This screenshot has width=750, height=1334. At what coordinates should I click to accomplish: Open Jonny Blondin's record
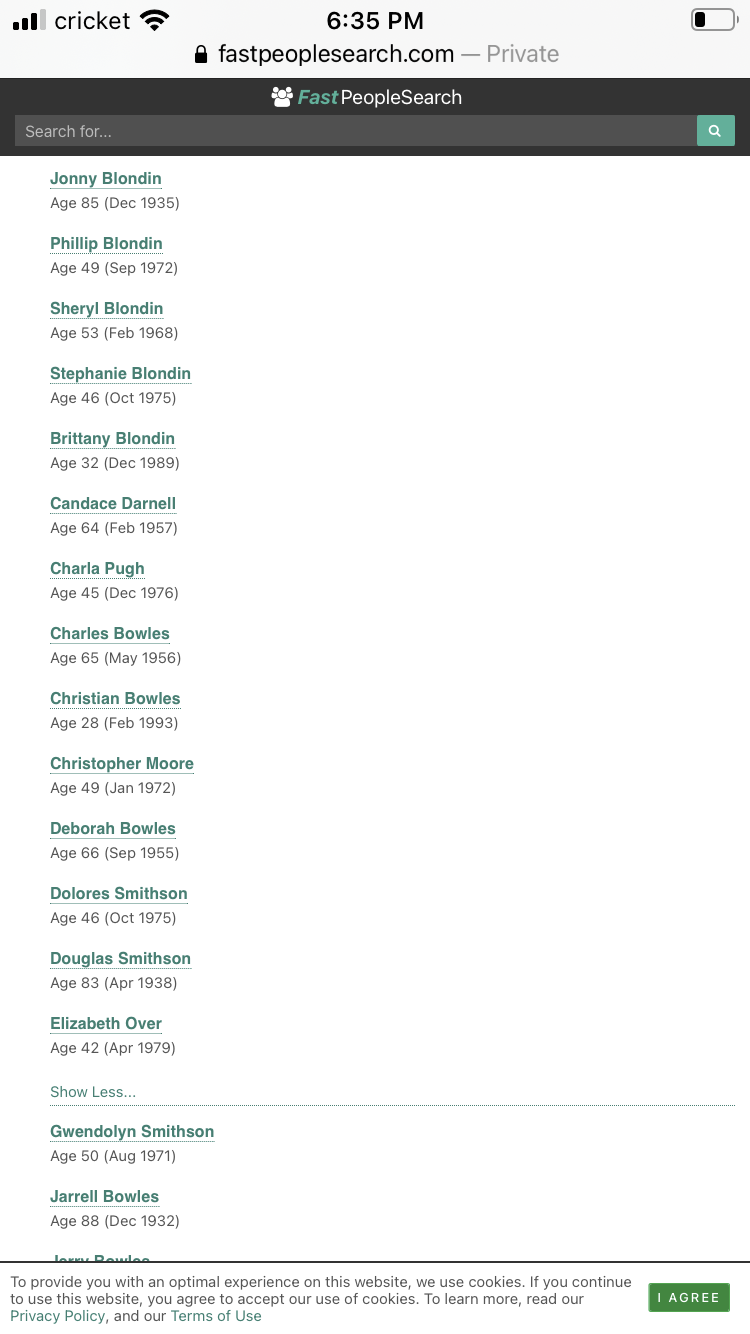tap(106, 179)
